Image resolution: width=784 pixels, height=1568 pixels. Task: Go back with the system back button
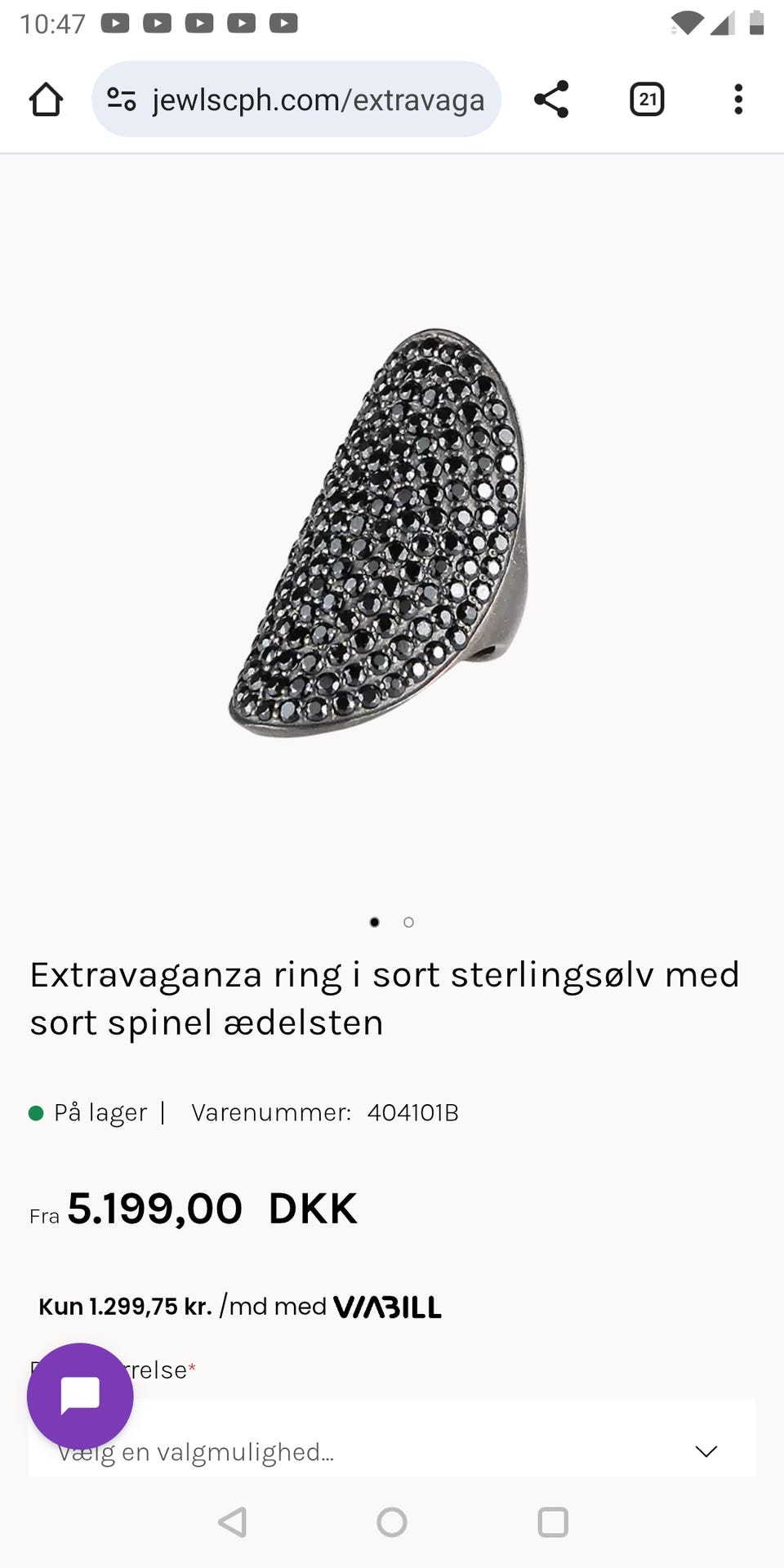point(232,1522)
